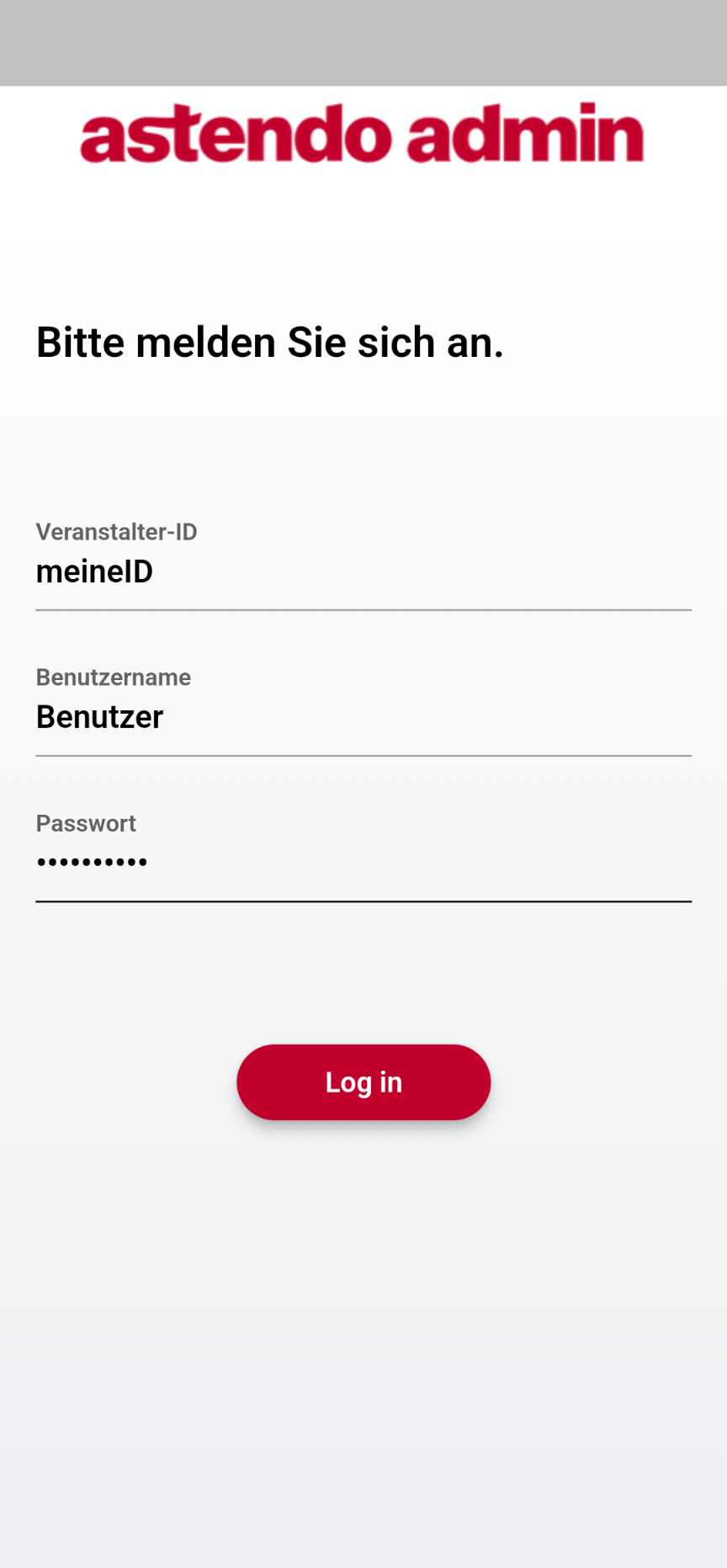The height and width of the screenshot is (1568, 727).
Task: Click the underline below the Passwort field
Action: tap(363, 902)
